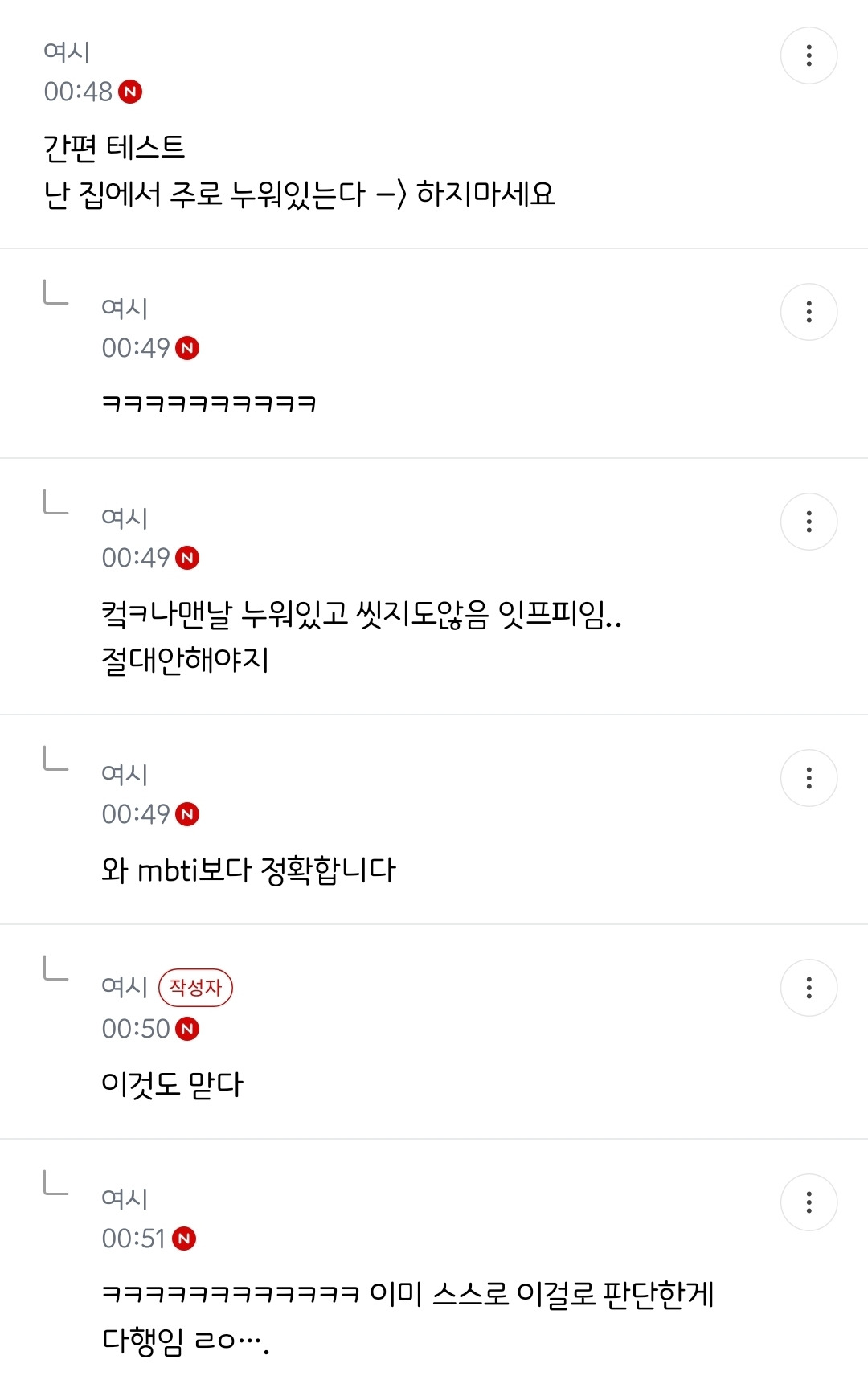Open the kebab menu on the 컥ㅋ나맨날 comment

coord(811,520)
